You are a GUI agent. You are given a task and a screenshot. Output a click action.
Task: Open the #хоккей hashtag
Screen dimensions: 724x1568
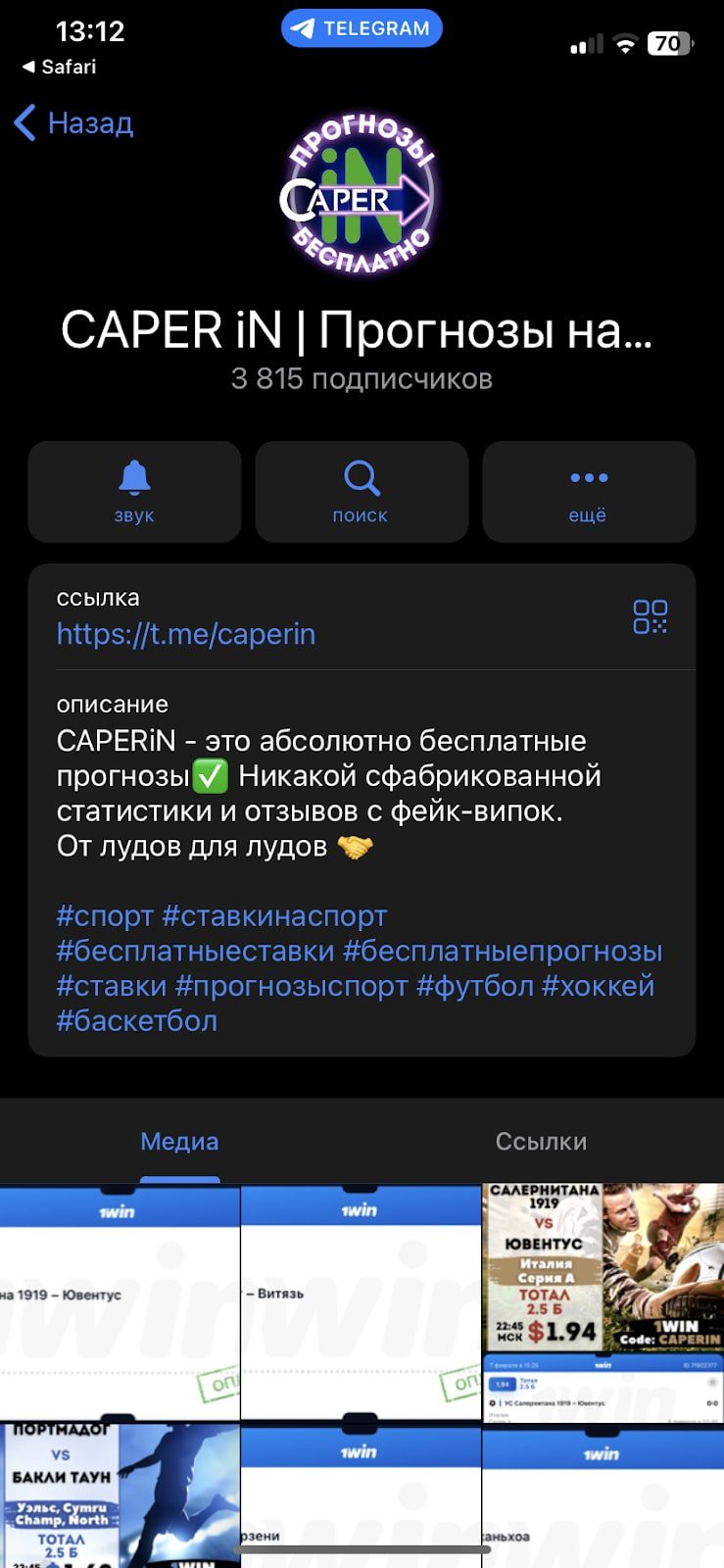[x=599, y=986]
